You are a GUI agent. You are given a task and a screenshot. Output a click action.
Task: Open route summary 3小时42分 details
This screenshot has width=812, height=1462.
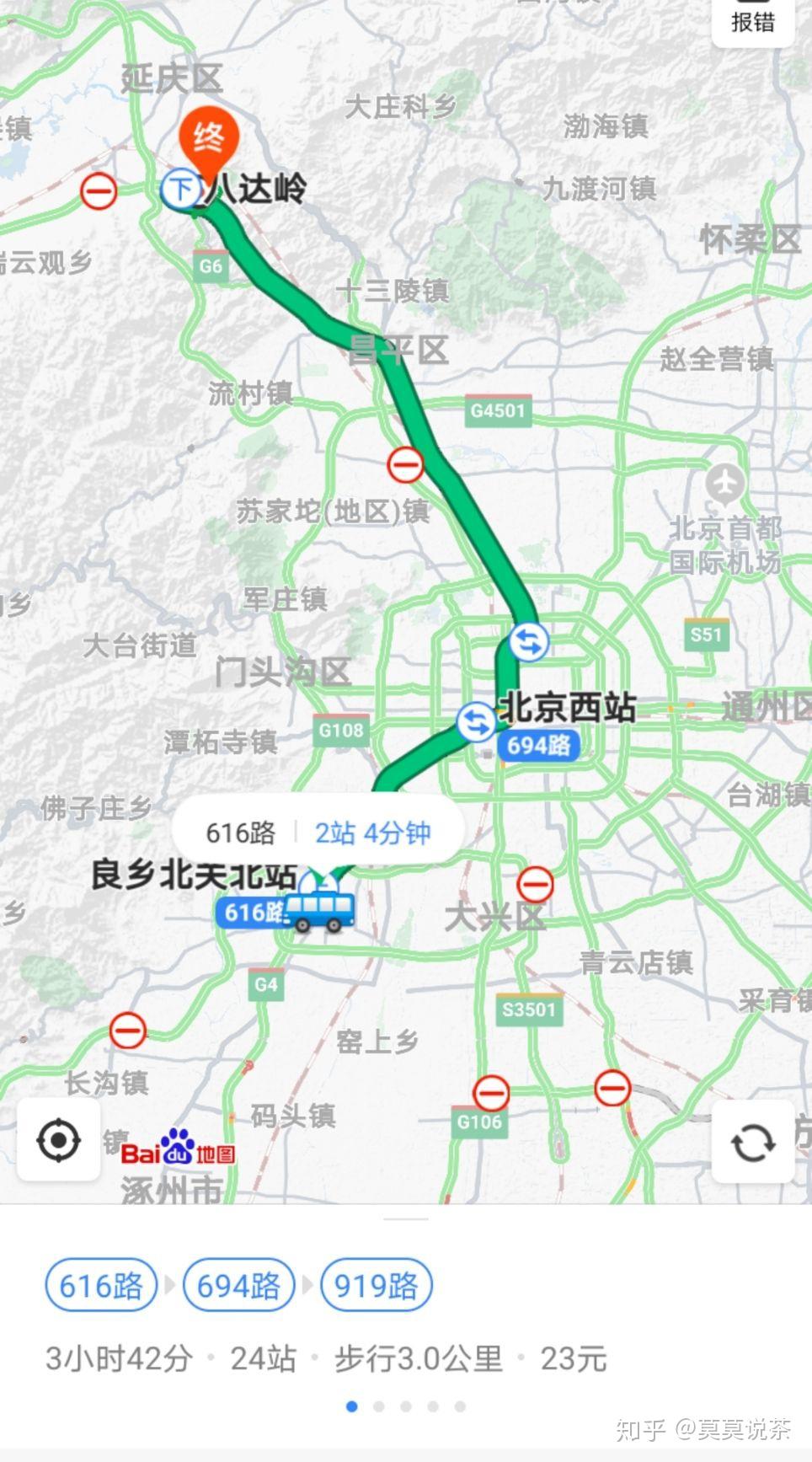(325, 1358)
